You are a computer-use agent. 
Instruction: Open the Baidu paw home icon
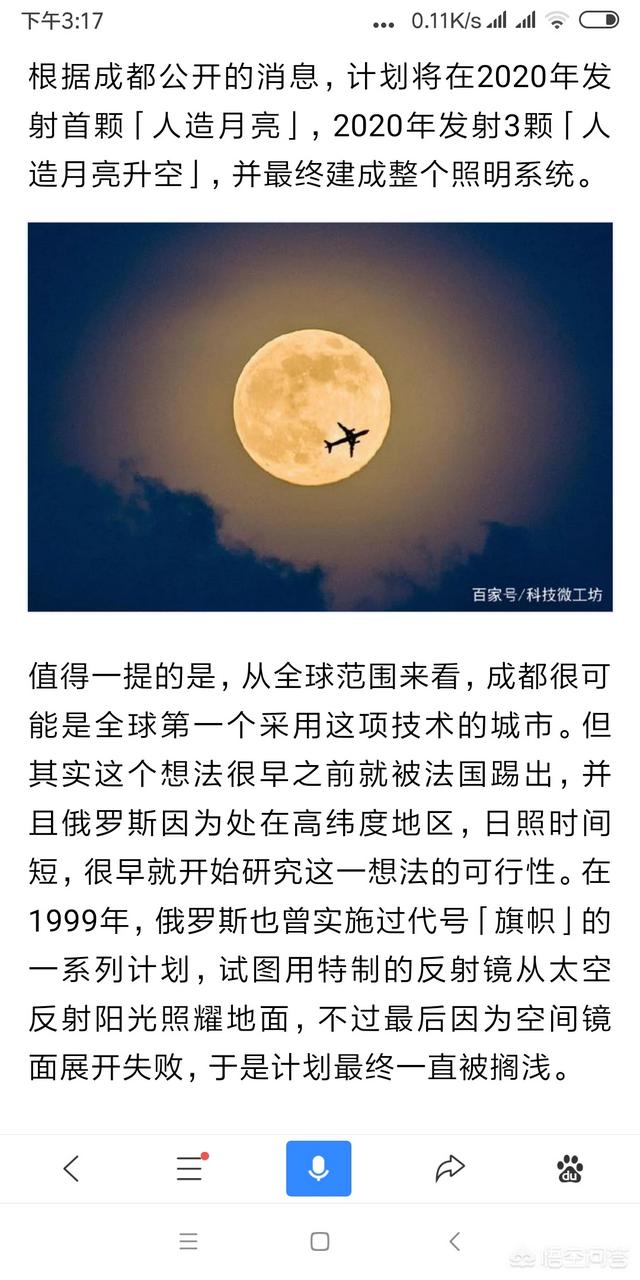click(570, 1168)
